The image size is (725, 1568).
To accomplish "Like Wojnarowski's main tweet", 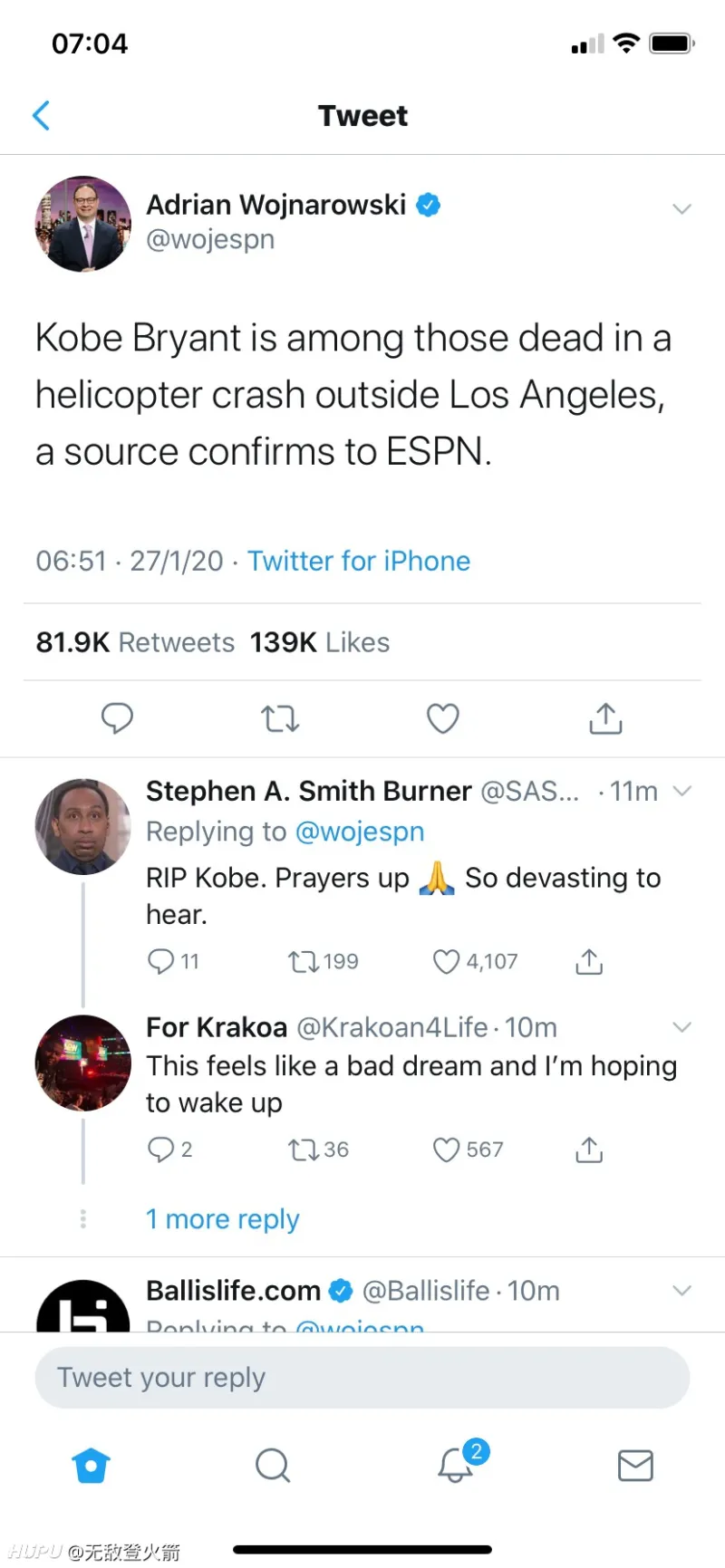I will tap(443, 718).
